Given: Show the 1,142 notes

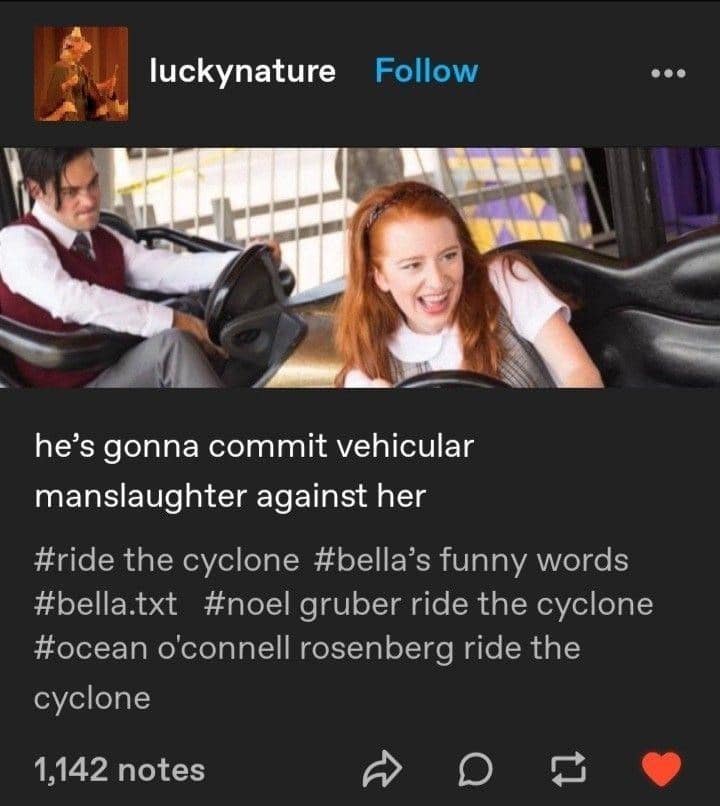Looking at the screenshot, I should tap(119, 769).
